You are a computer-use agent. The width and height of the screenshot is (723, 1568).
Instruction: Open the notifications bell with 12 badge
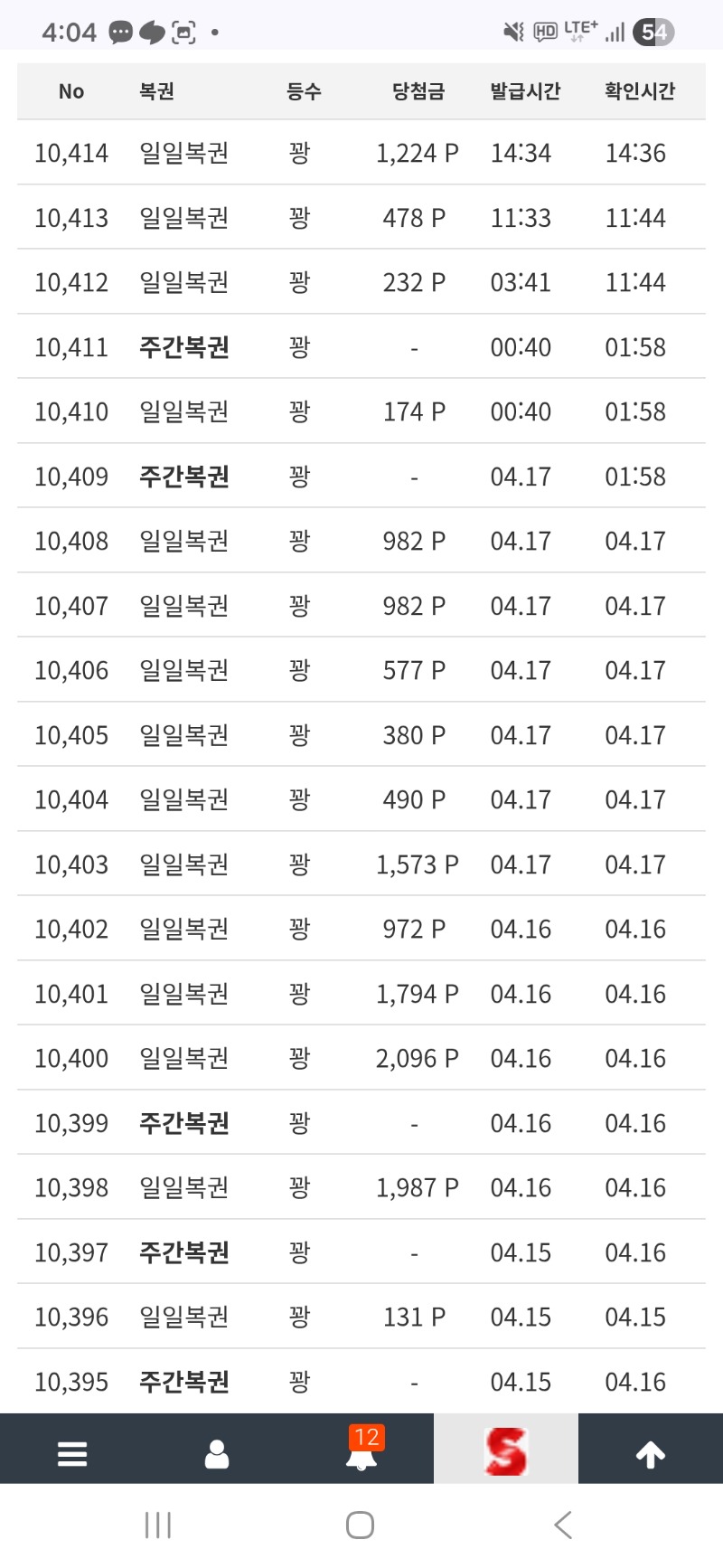tap(362, 1450)
